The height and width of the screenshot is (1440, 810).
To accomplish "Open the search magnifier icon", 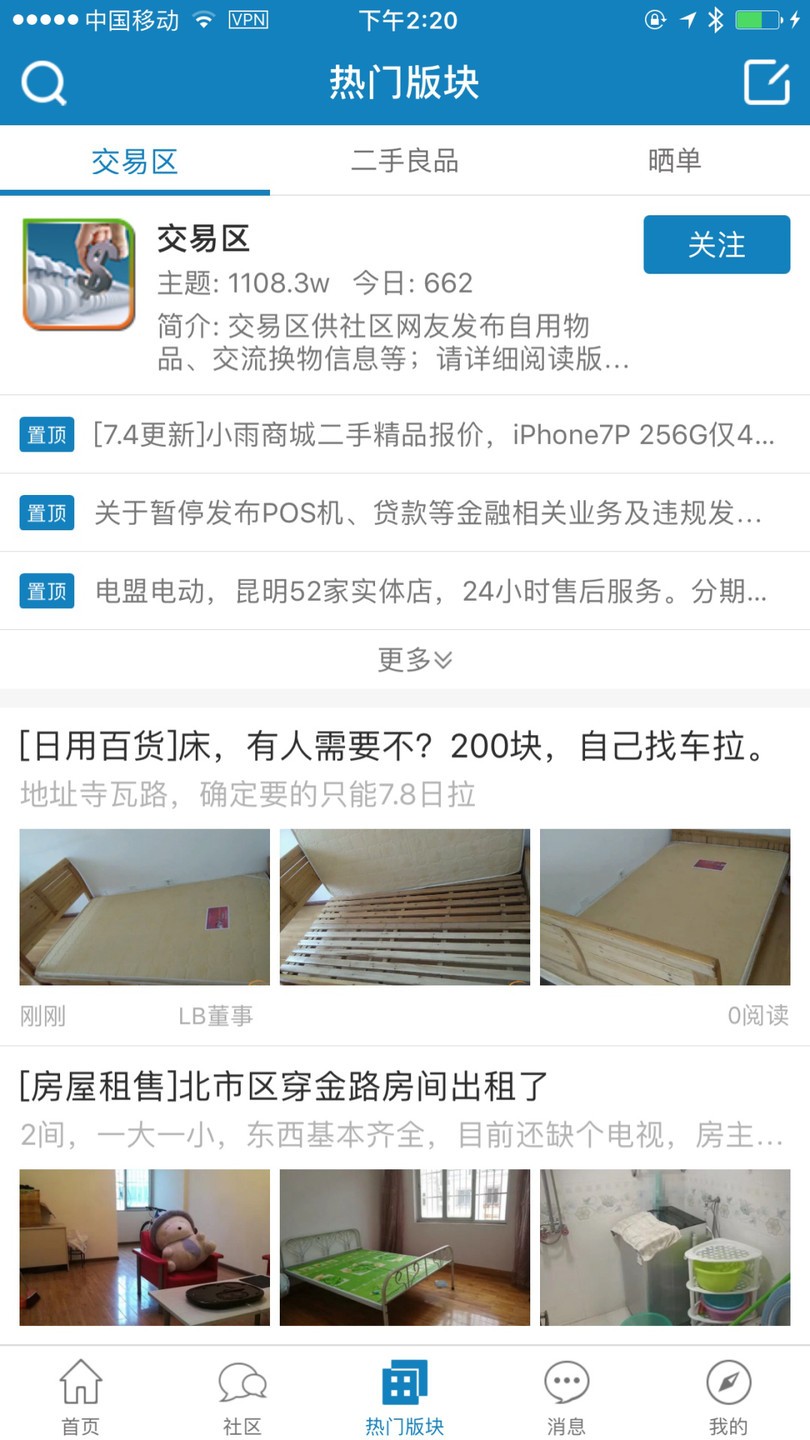I will 43,82.
